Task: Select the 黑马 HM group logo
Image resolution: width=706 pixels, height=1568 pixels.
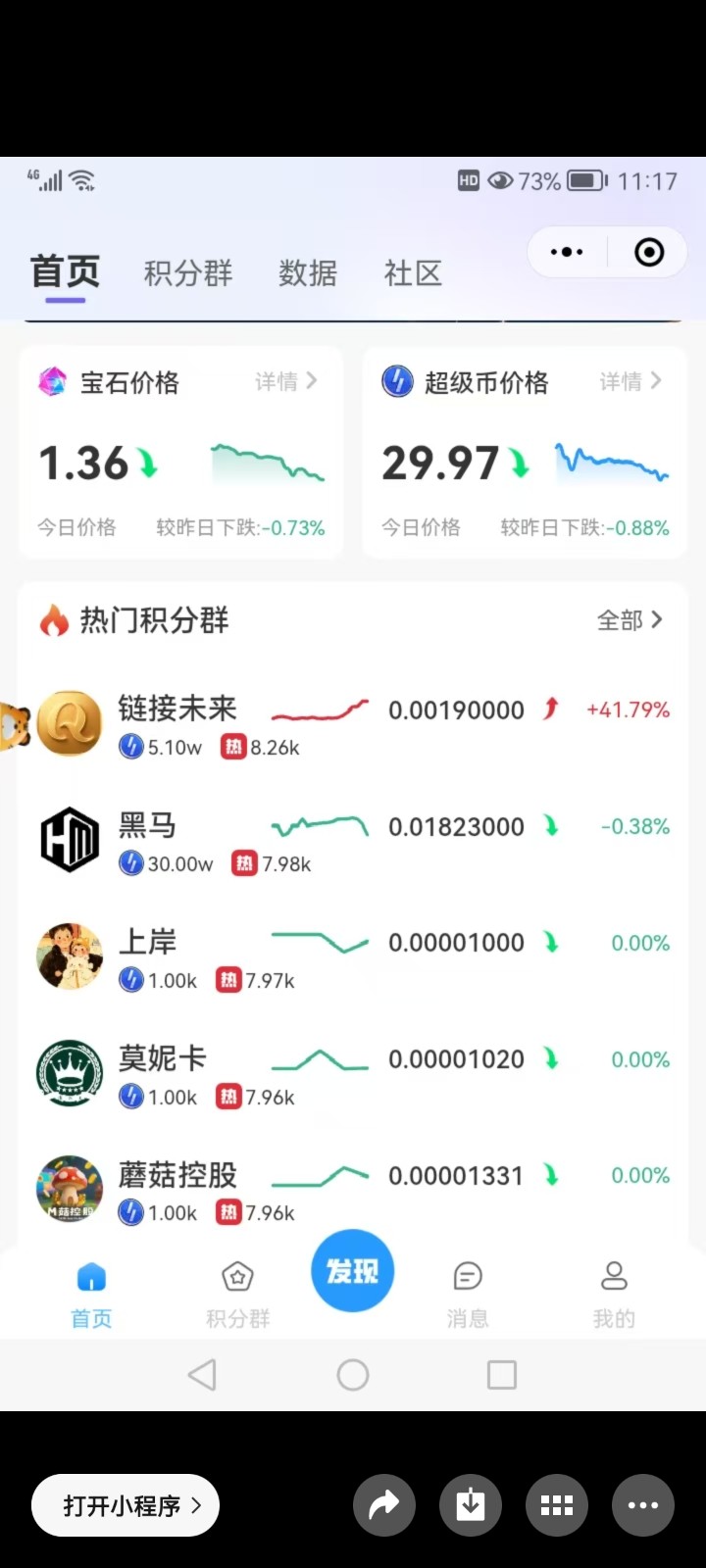Action: pos(69,840)
